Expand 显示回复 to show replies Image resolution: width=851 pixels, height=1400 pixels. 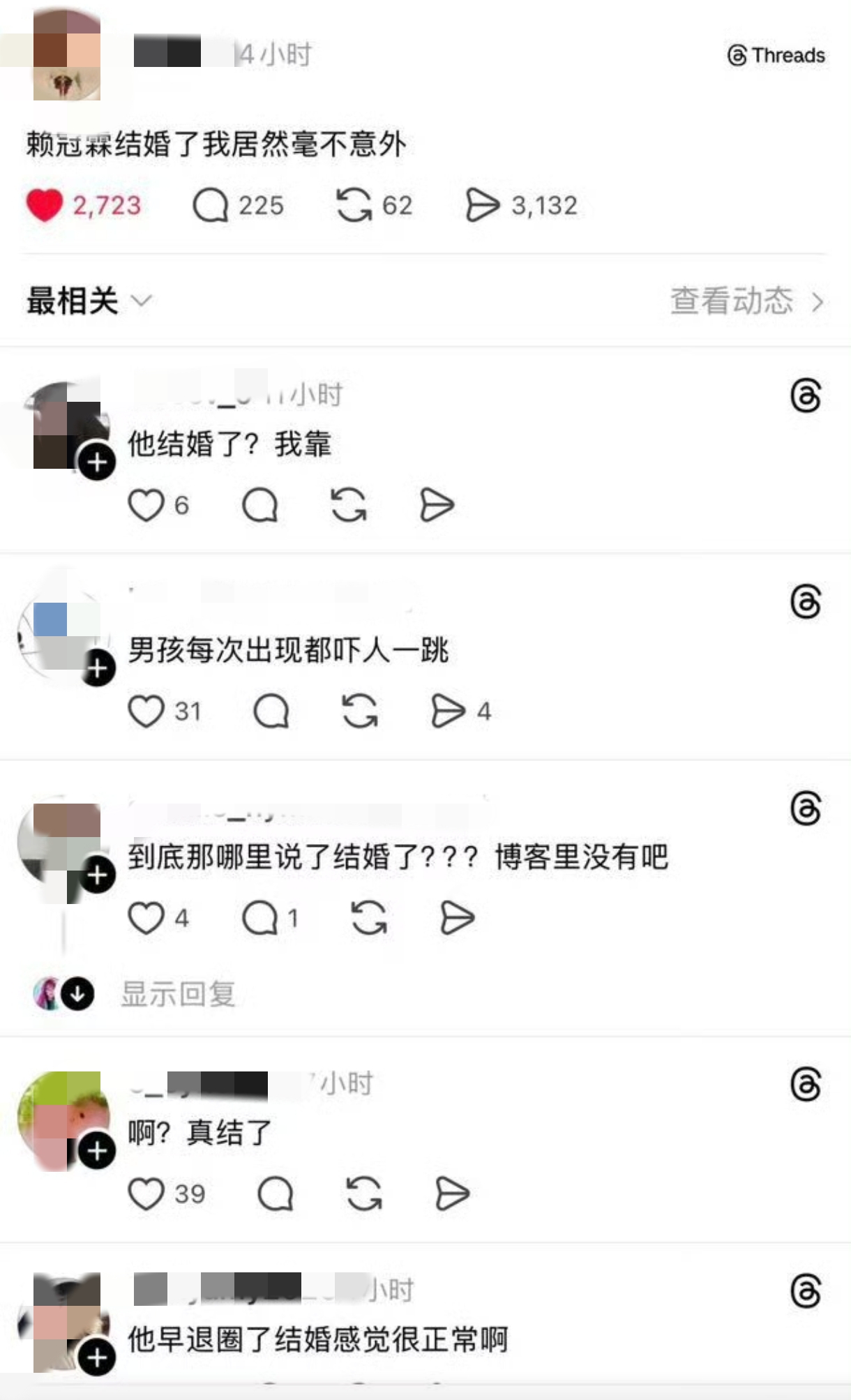coord(178,994)
